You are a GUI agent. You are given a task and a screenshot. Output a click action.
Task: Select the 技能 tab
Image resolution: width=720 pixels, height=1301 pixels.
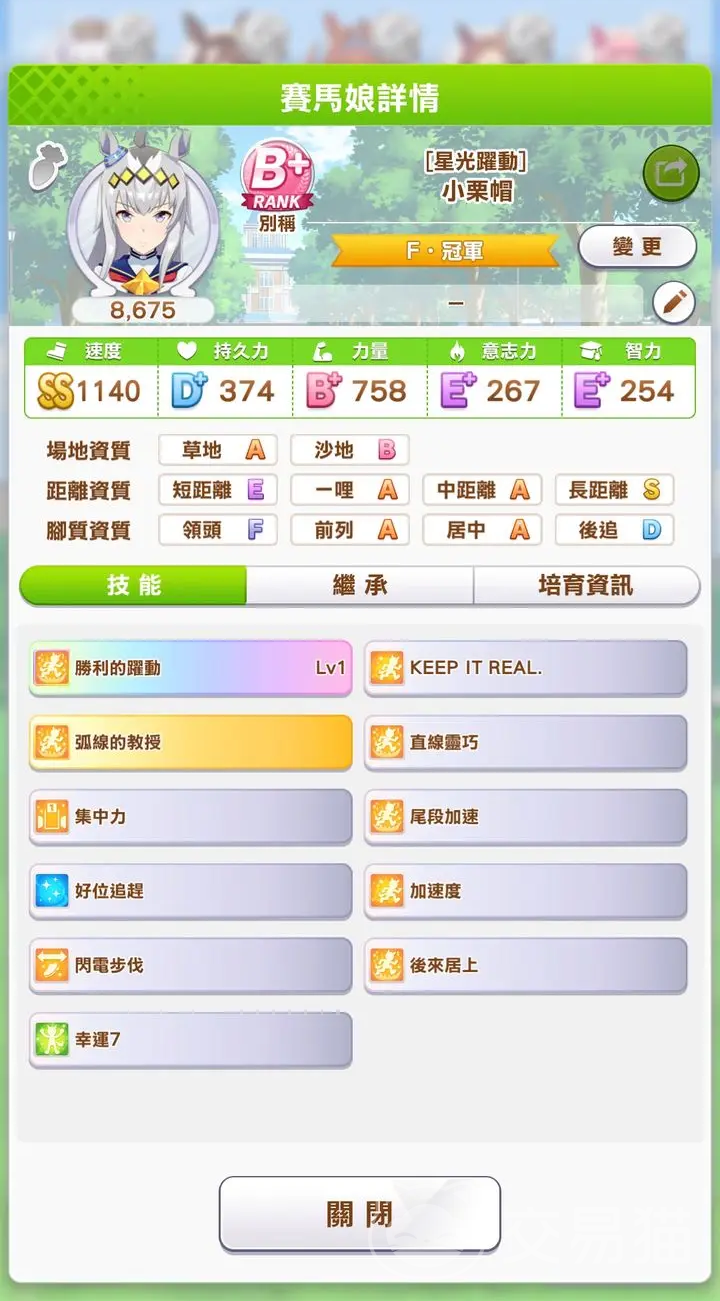coord(134,585)
